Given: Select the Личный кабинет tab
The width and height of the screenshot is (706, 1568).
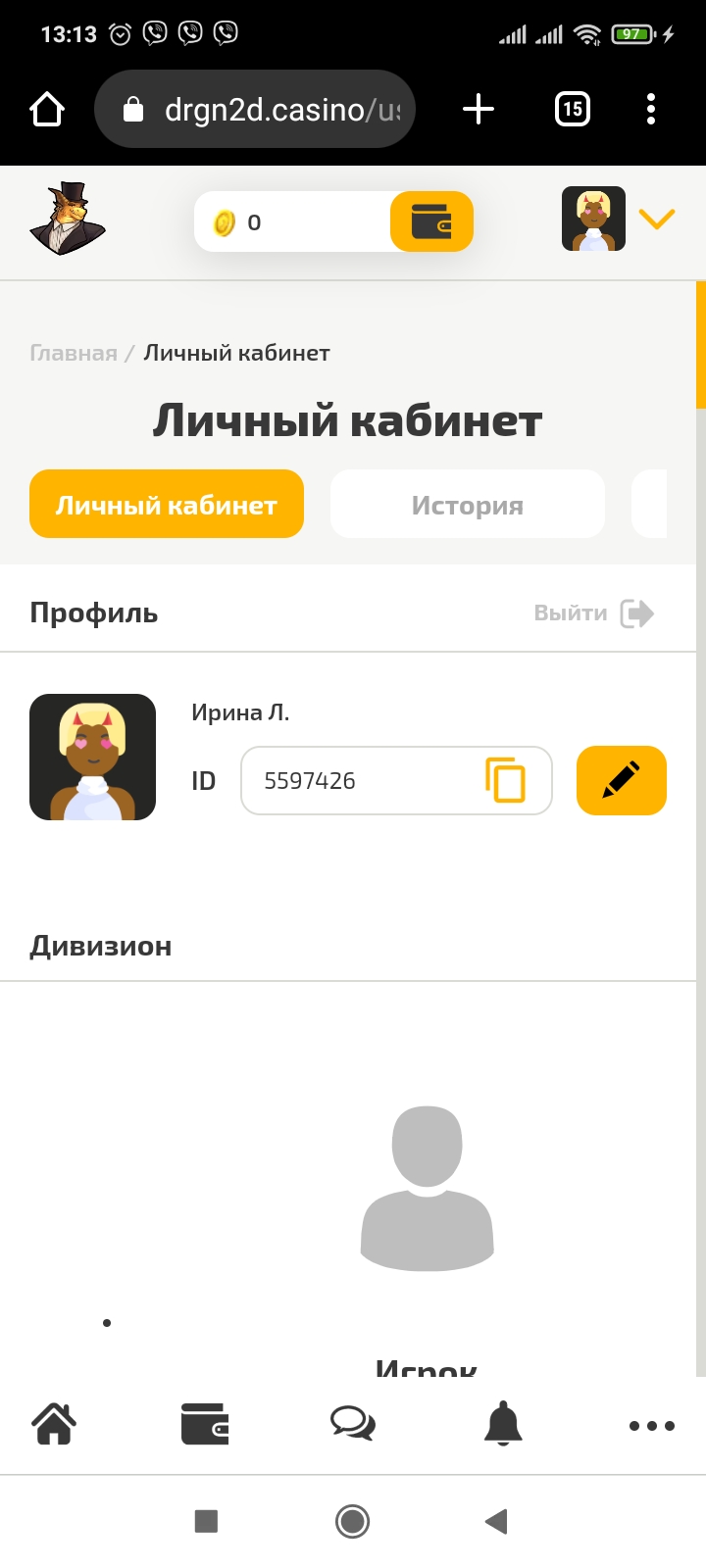Looking at the screenshot, I should (167, 505).
